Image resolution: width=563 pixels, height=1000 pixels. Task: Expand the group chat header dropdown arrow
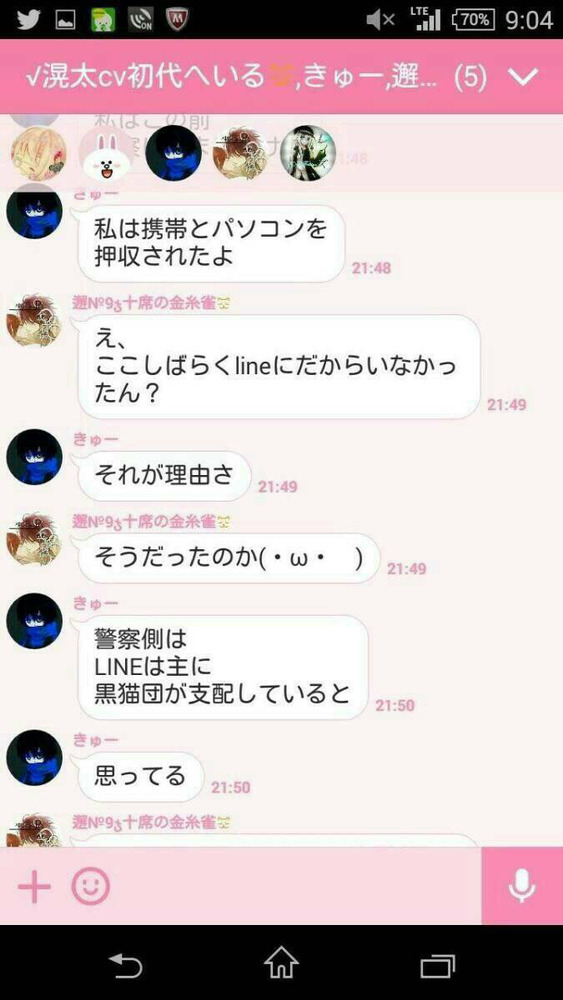pyautogui.click(x=525, y=77)
